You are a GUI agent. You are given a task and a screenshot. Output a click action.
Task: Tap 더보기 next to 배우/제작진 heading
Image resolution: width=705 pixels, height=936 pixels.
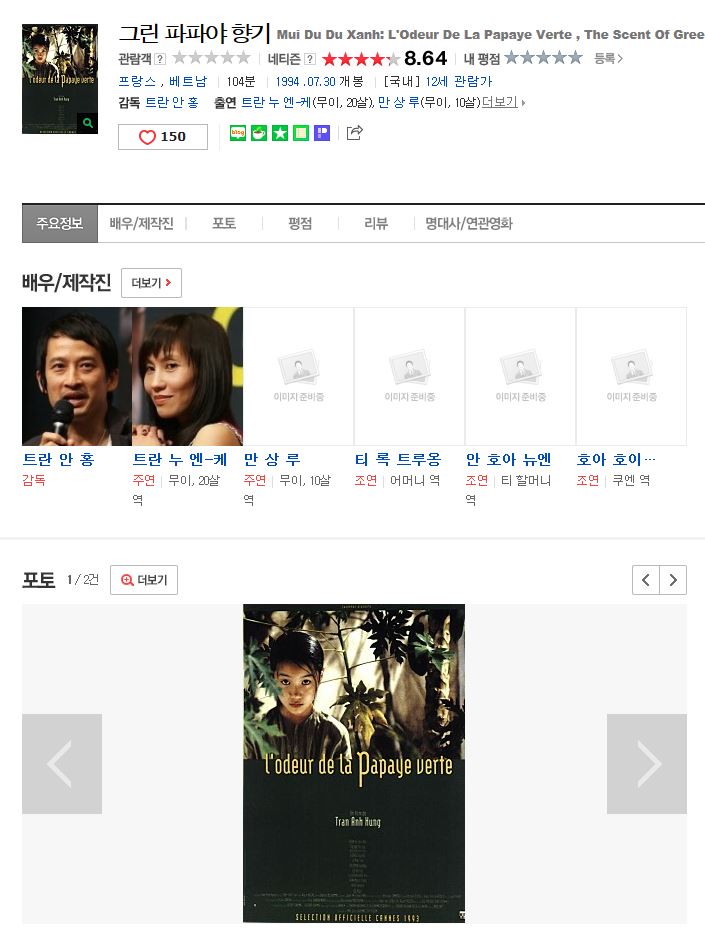[x=151, y=283]
